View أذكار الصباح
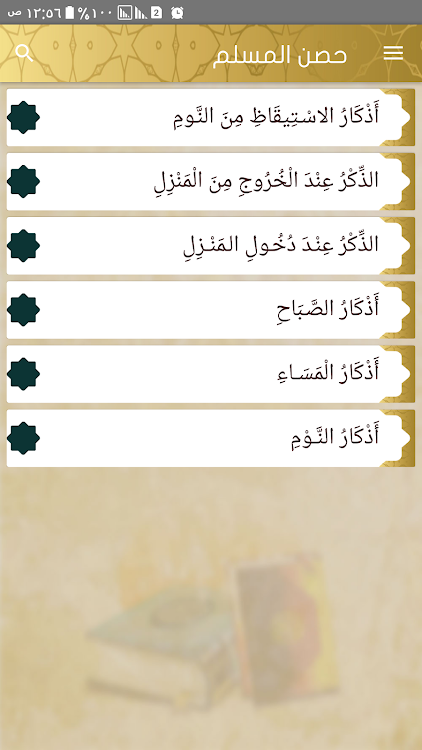The height and width of the screenshot is (750, 422). (211, 310)
